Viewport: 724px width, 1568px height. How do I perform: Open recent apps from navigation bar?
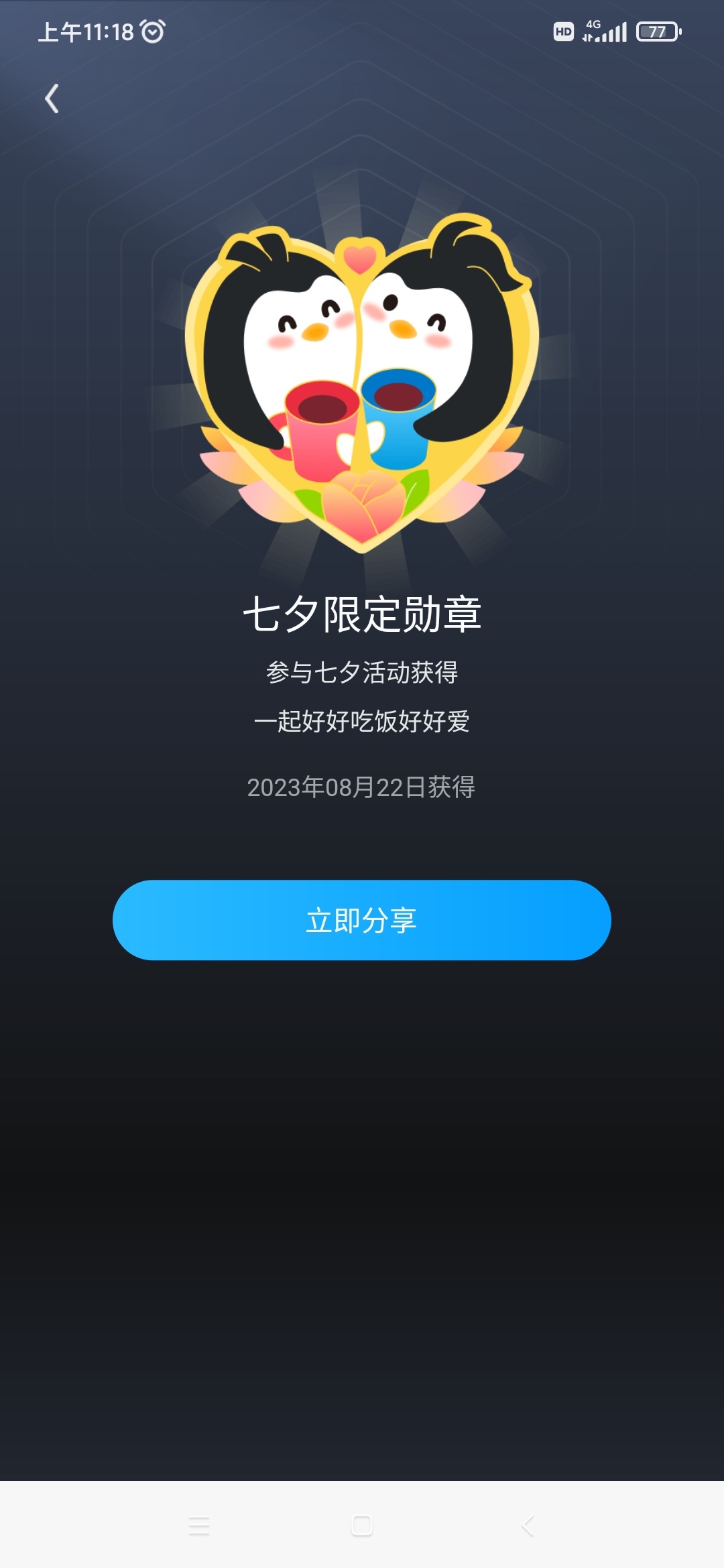point(199,1526)
